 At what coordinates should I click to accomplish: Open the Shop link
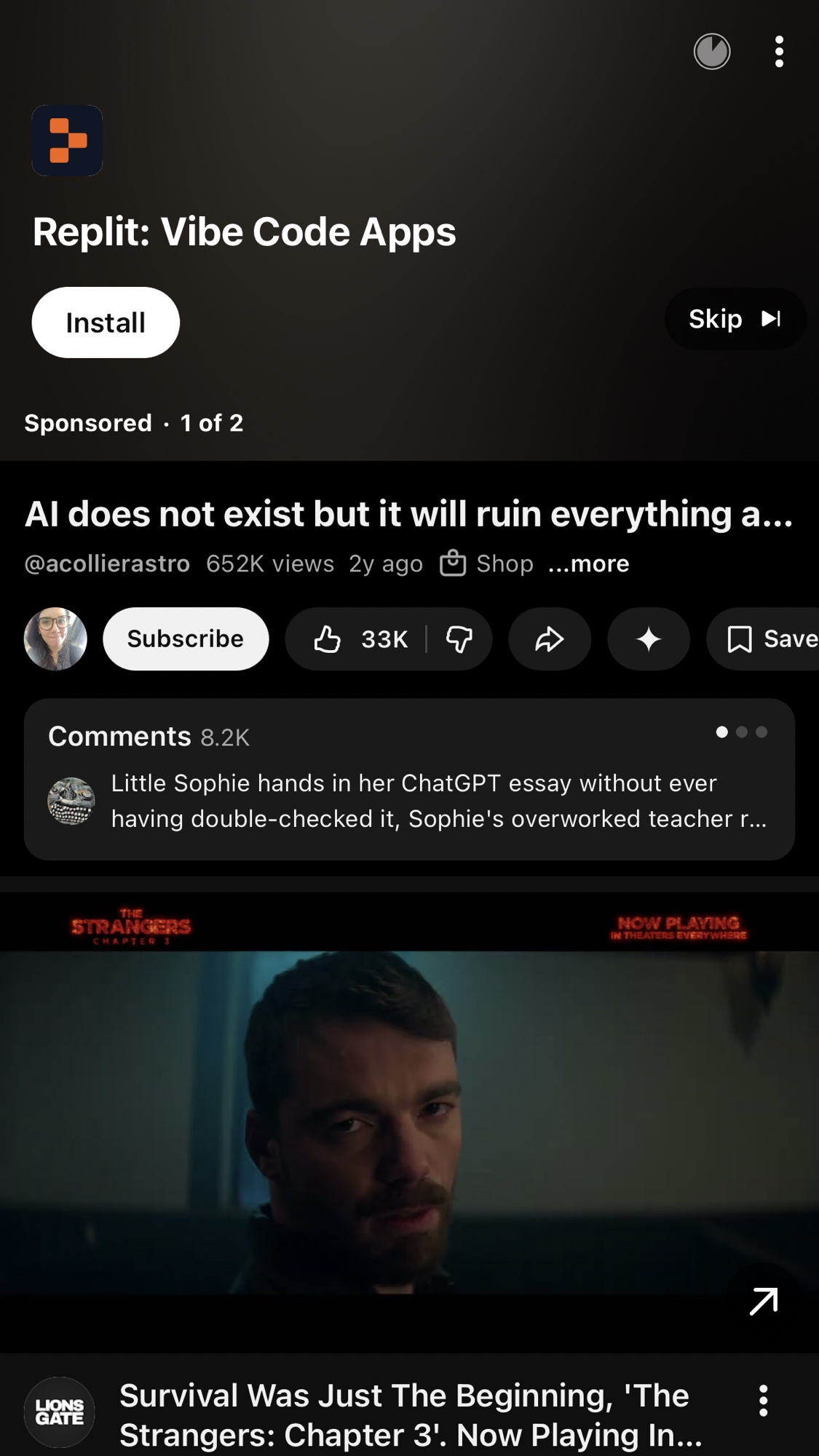pos(487,563)
